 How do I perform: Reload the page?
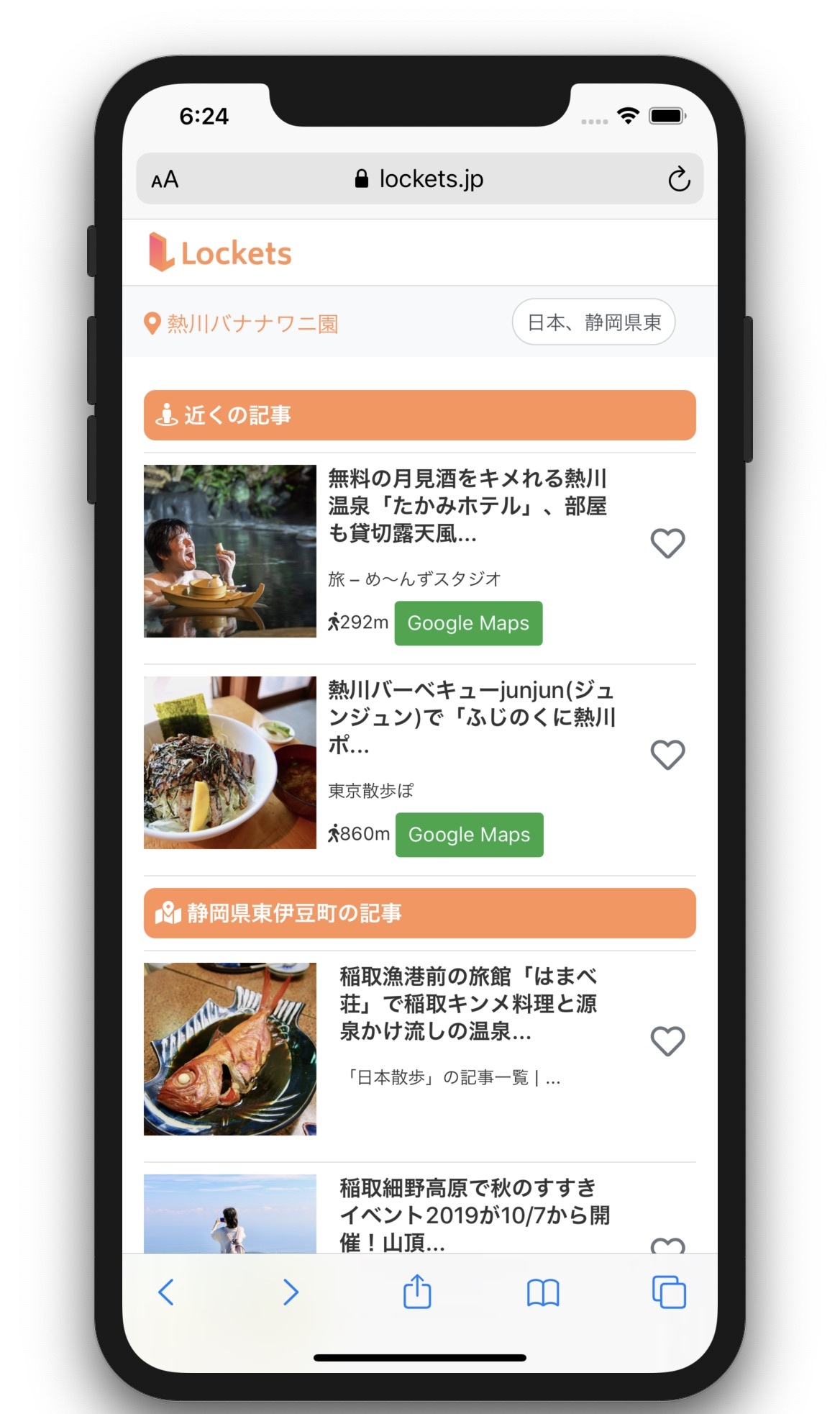[x=678, y=179]
